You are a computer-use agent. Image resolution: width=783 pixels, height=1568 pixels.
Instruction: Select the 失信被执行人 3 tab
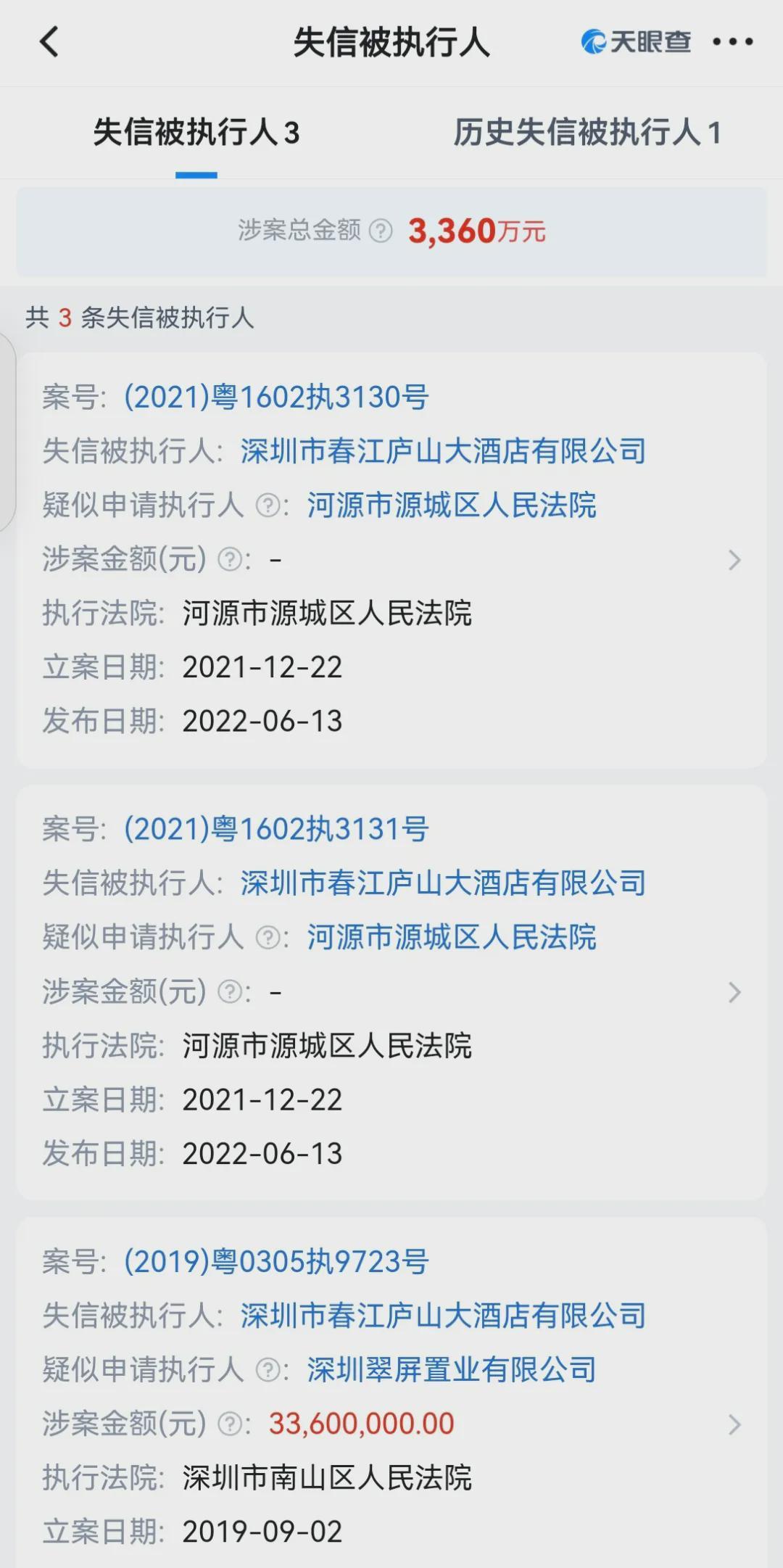pos(196,133)
